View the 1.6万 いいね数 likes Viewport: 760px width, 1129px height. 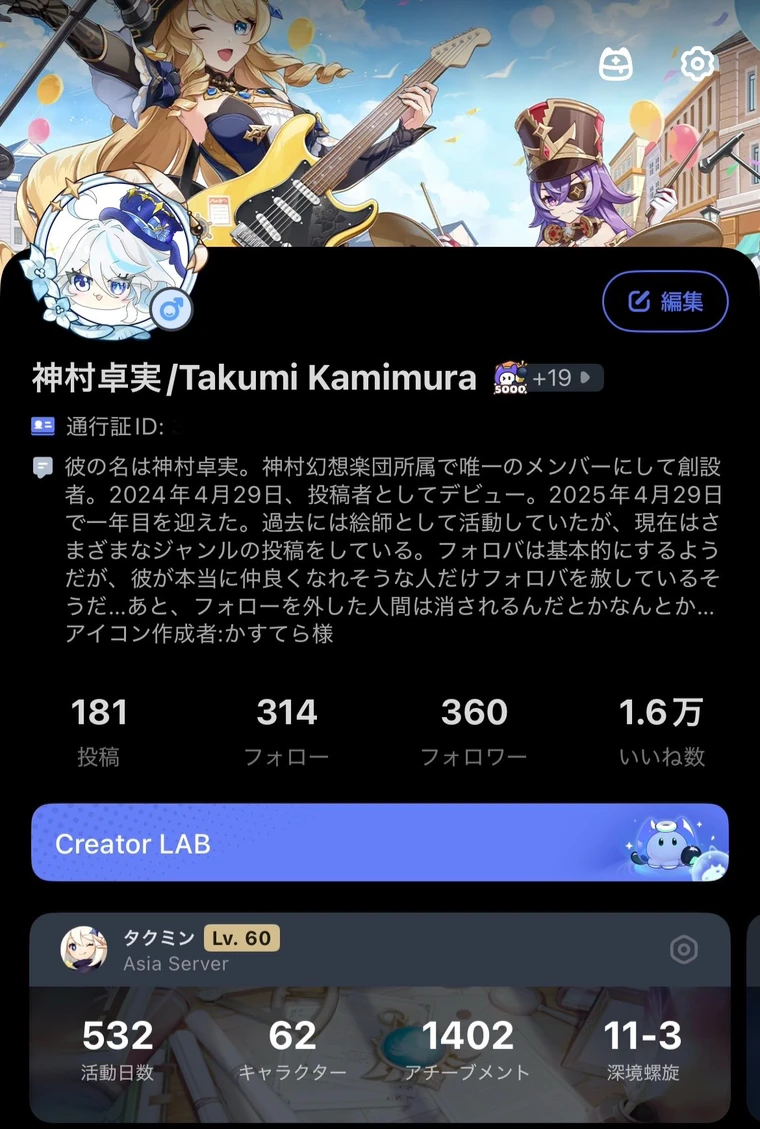click(660, 732)
